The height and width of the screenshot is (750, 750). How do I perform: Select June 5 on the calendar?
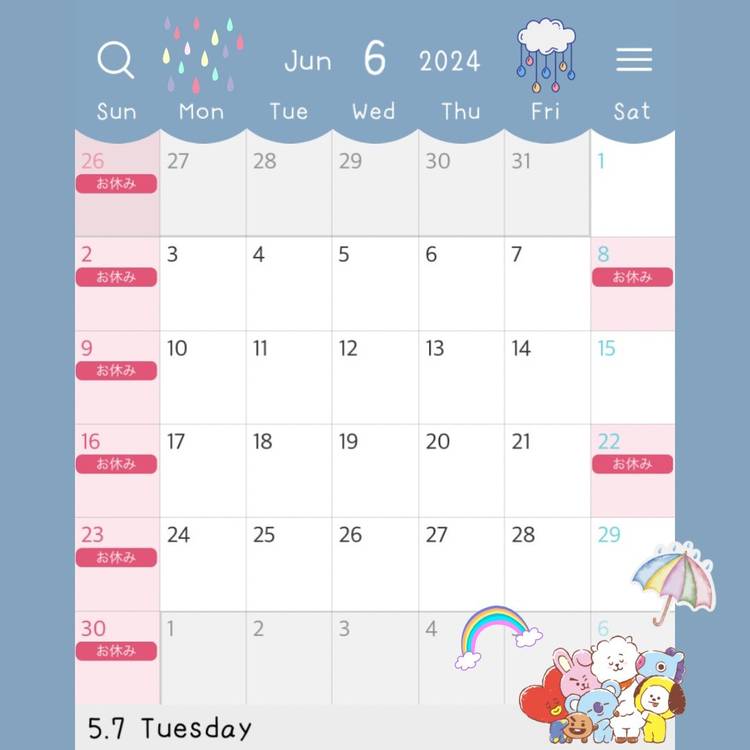pyautogui.click(x=375, y=284)
